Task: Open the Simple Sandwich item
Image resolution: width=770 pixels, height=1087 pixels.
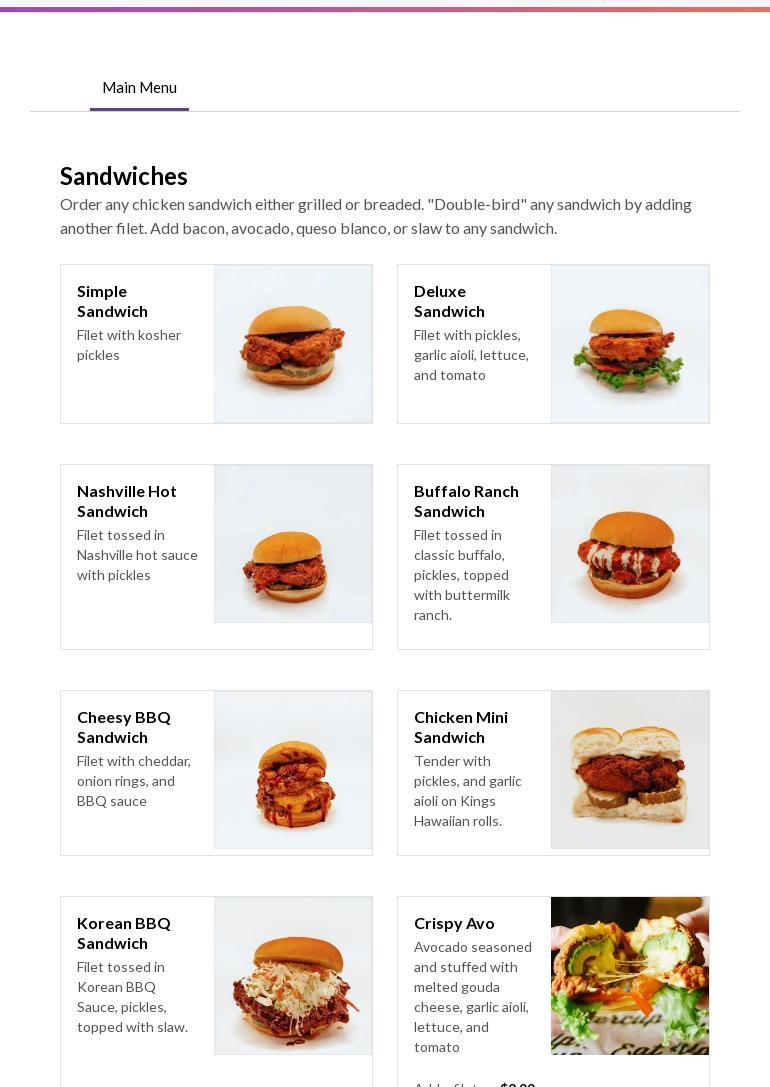Action: [x=216, y=343]
